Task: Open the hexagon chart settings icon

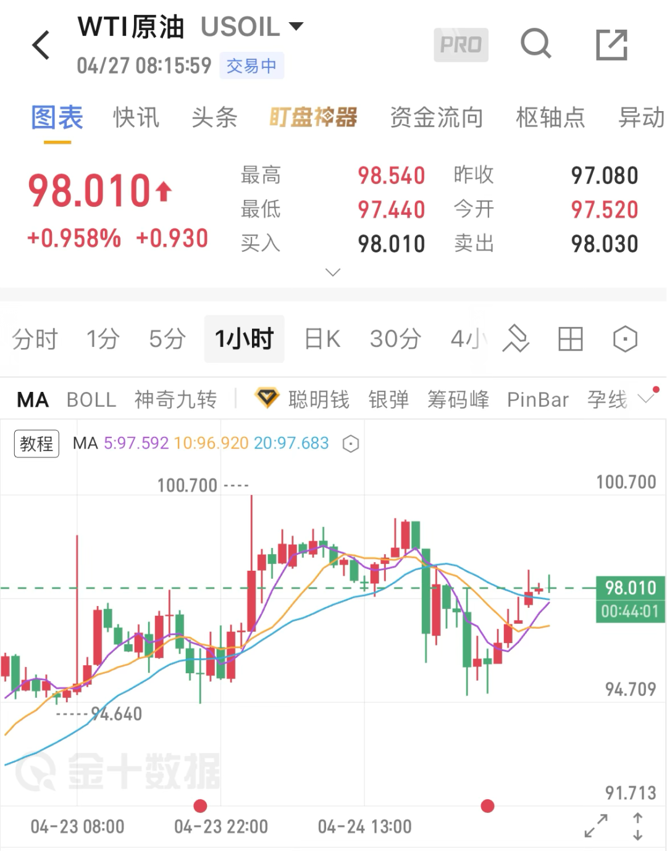Action: point(625,339)
